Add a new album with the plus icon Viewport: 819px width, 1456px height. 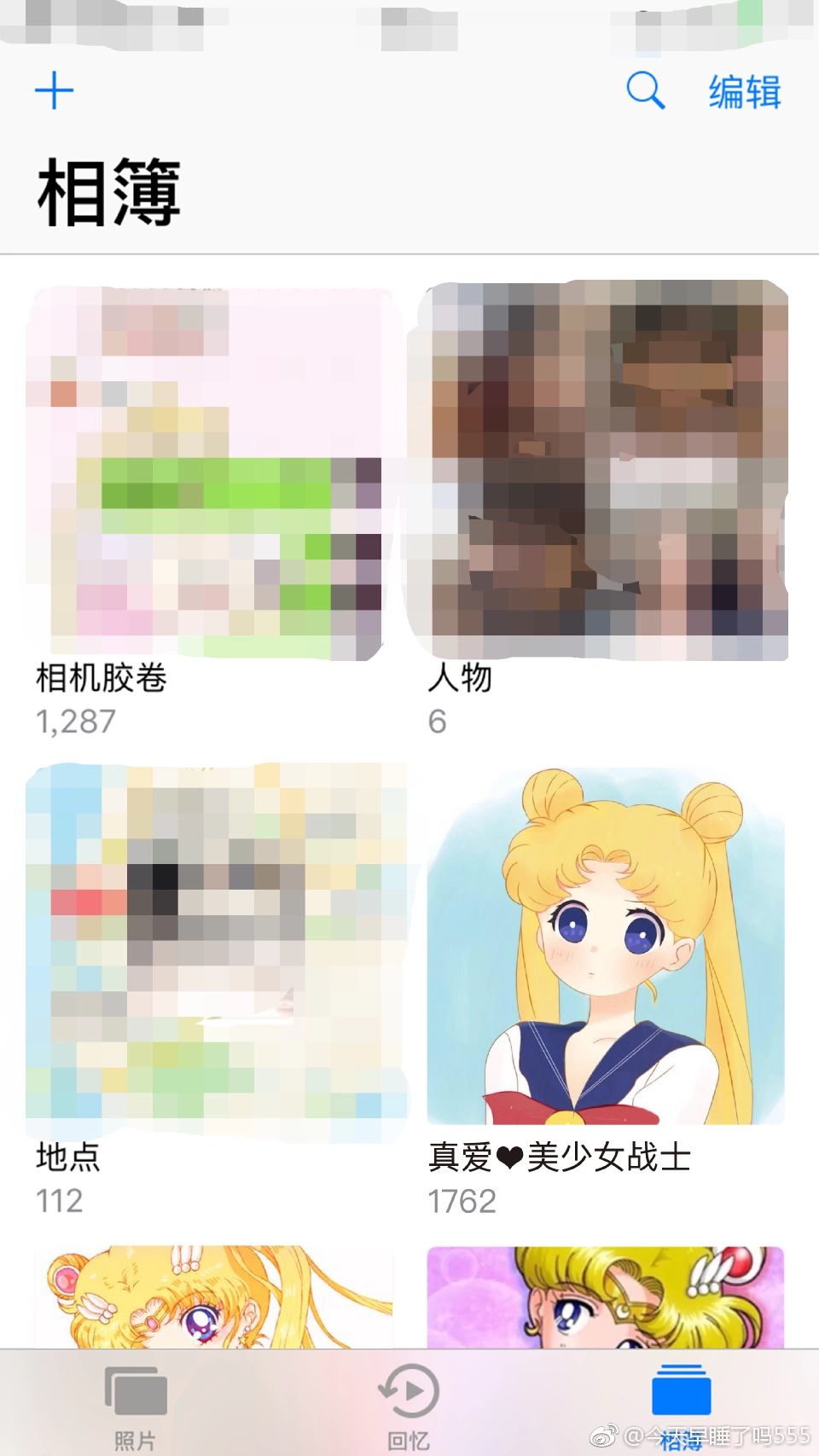(54, 90)
